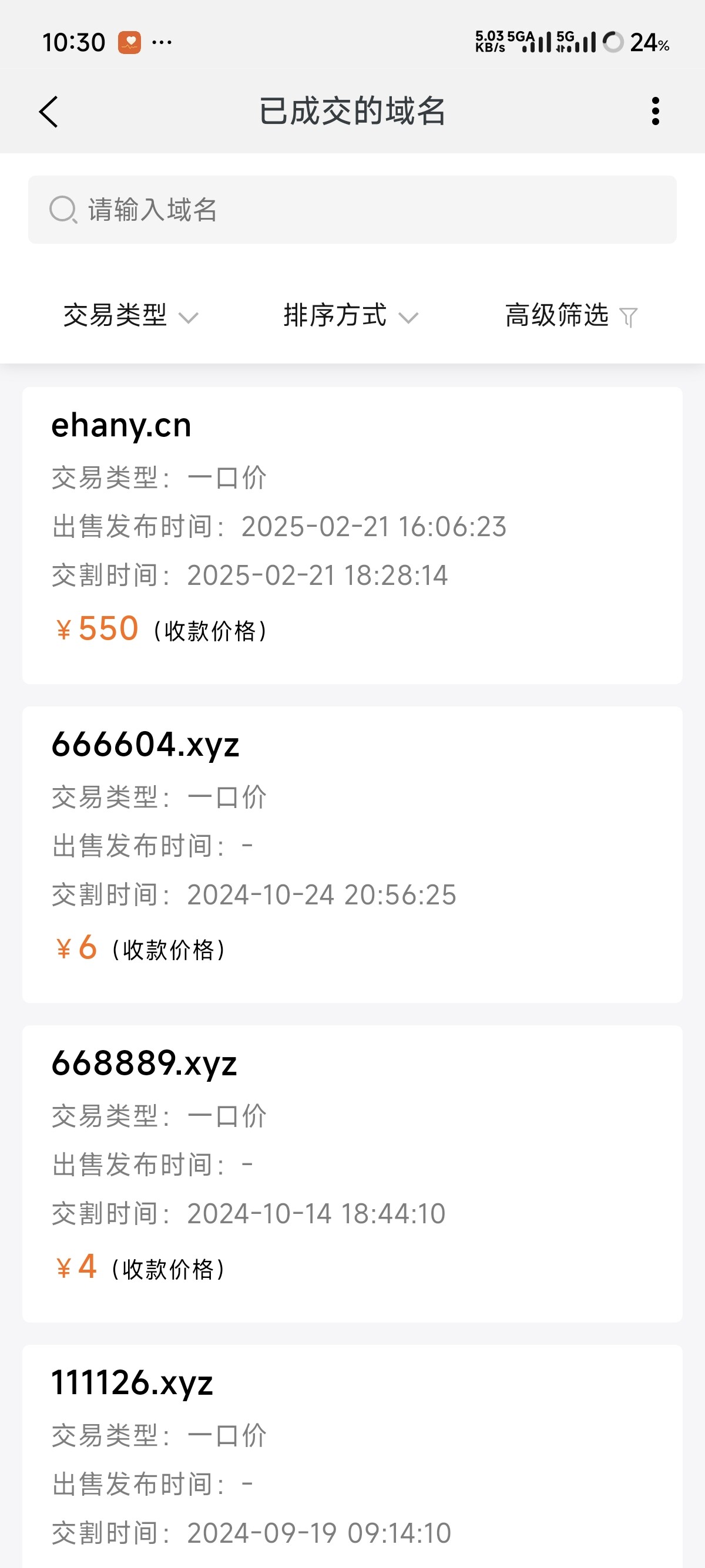705x1568 pixels.
Task: Open the ehany.cn domain card
Action: pos(352,536)
